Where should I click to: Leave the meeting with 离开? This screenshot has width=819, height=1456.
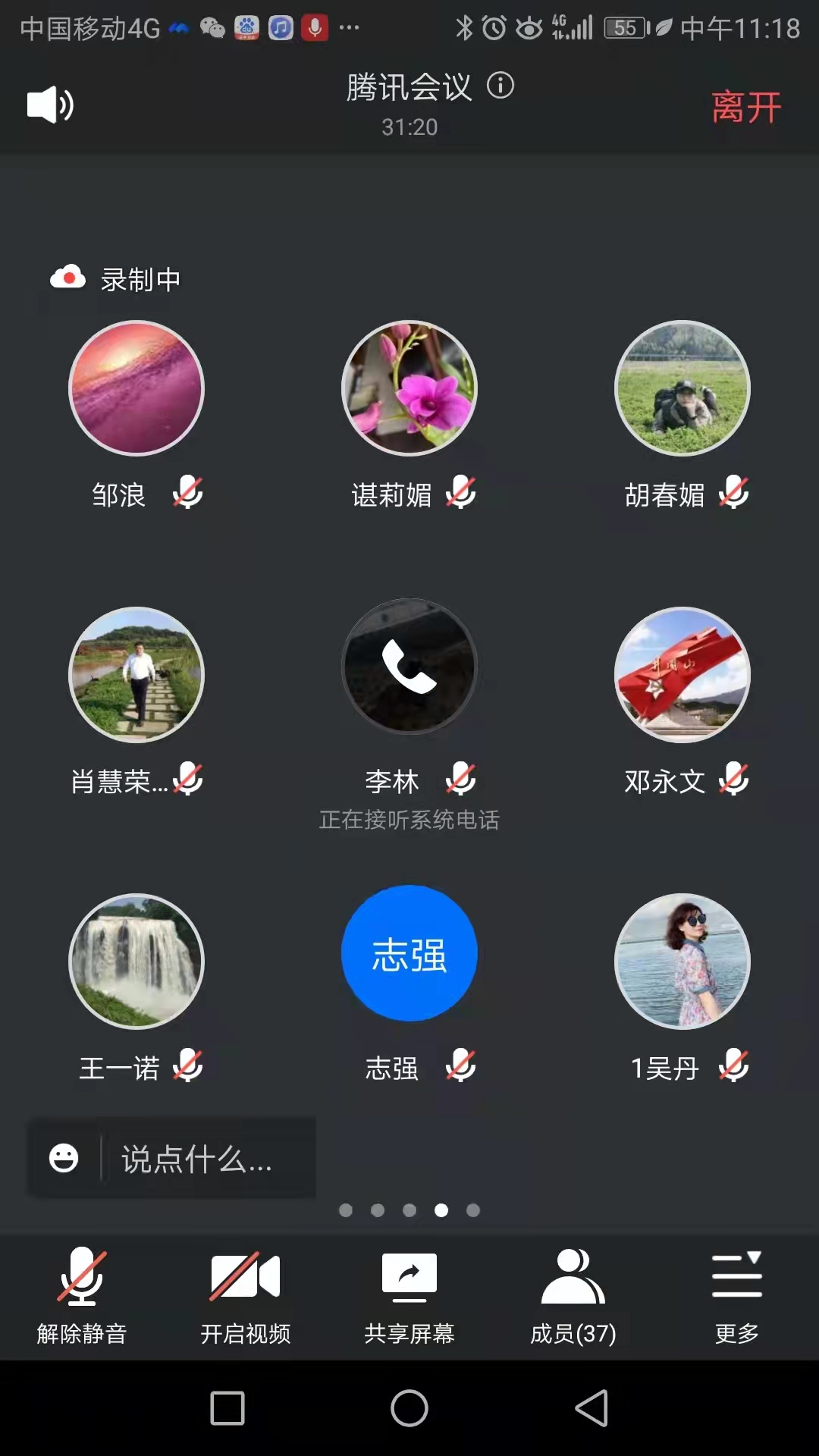746,107
